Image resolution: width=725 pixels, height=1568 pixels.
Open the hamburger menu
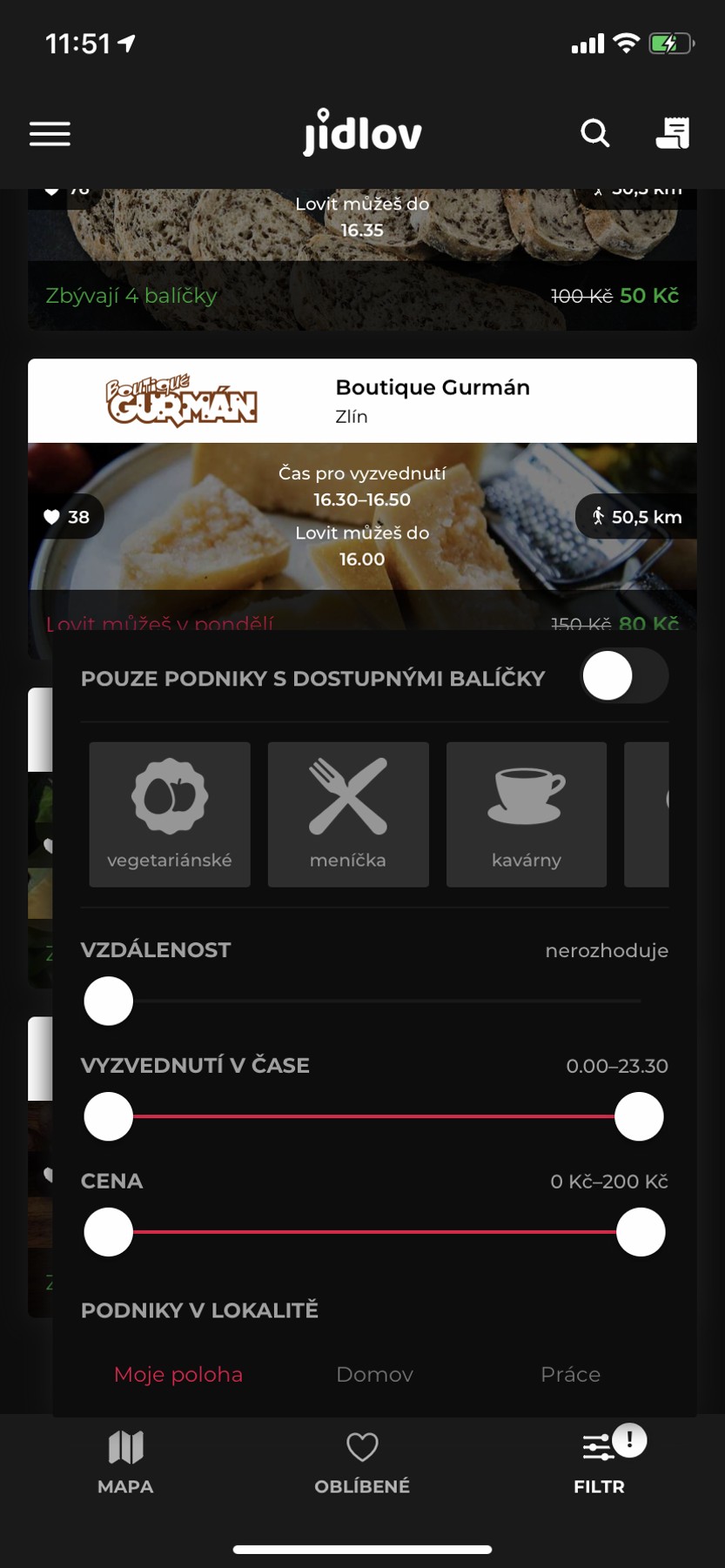tap(50, 134)
